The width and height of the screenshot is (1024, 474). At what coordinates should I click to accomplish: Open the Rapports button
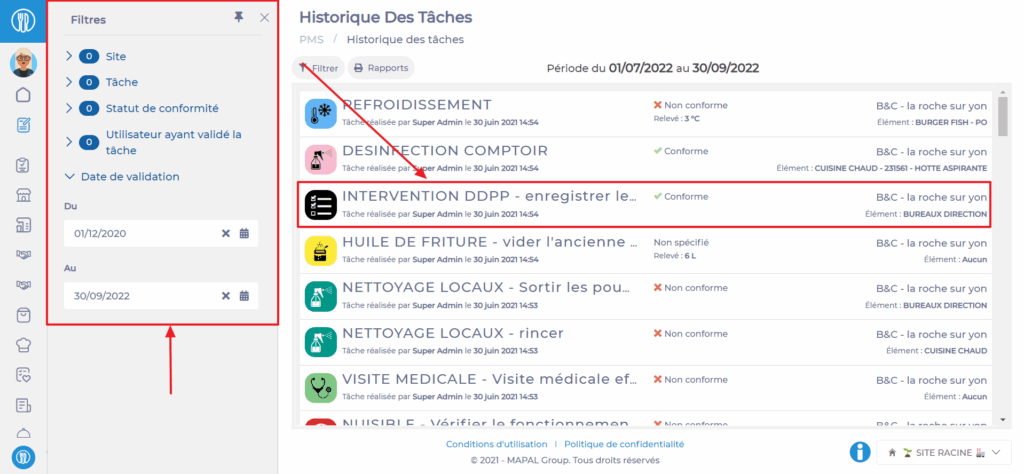pos(380,68)
